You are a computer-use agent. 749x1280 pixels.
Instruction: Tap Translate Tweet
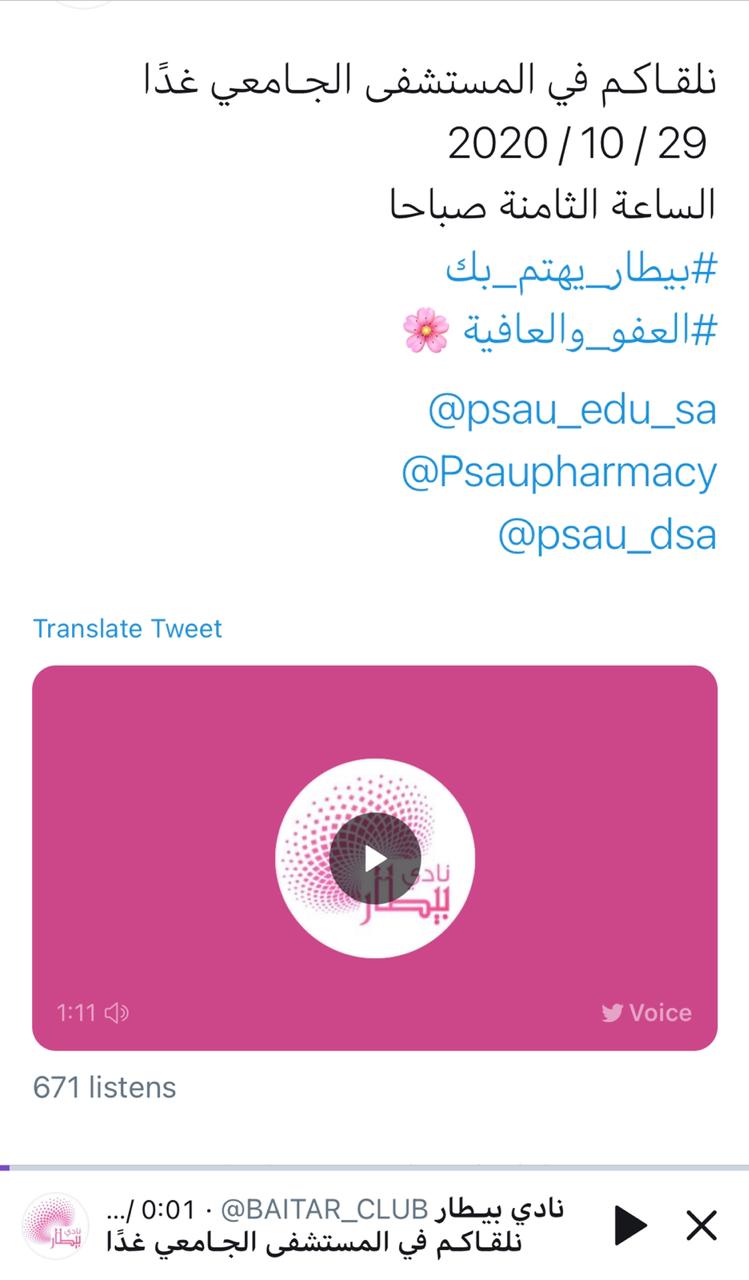point(127,629)
